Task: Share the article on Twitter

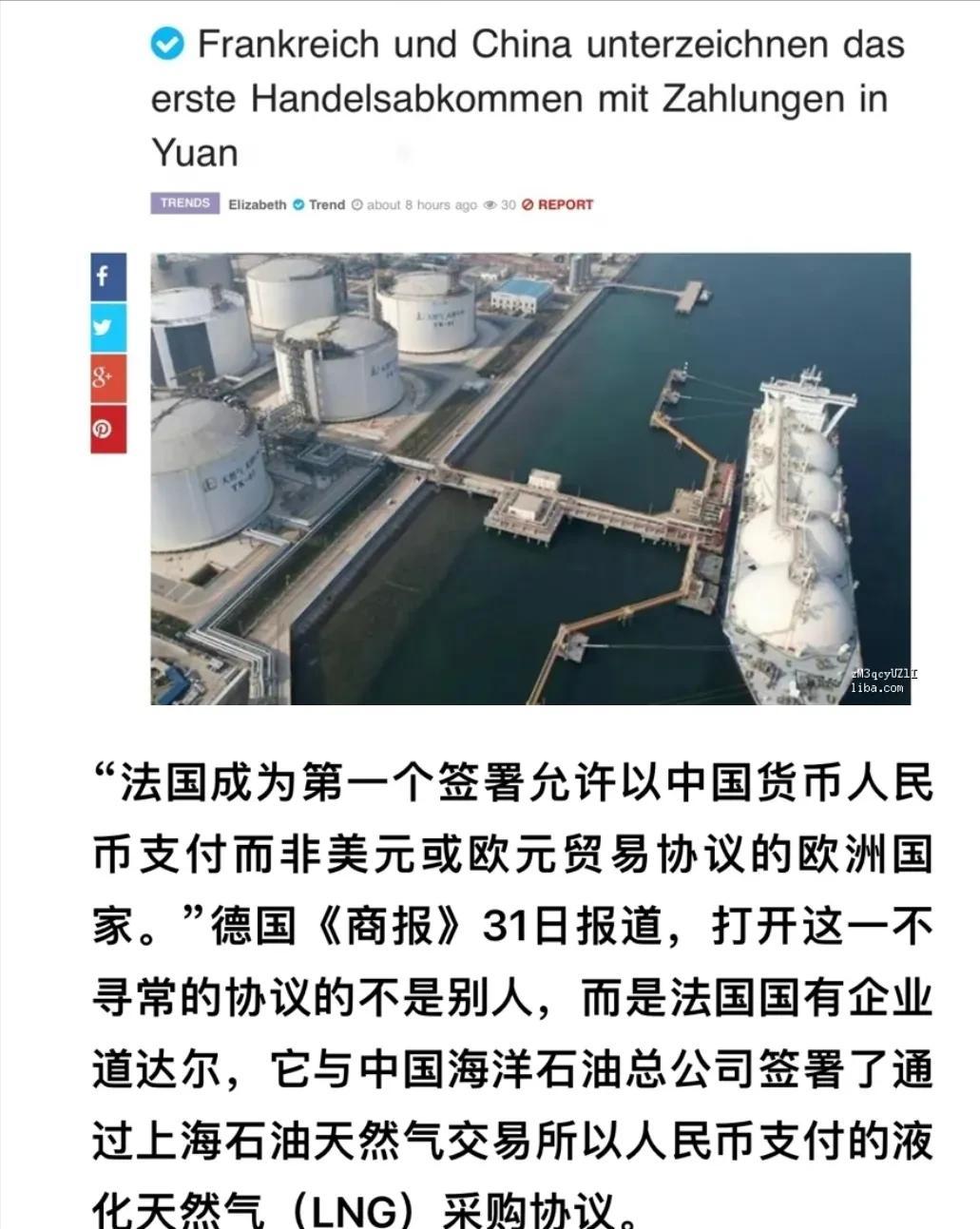Action: coord(107,328)
